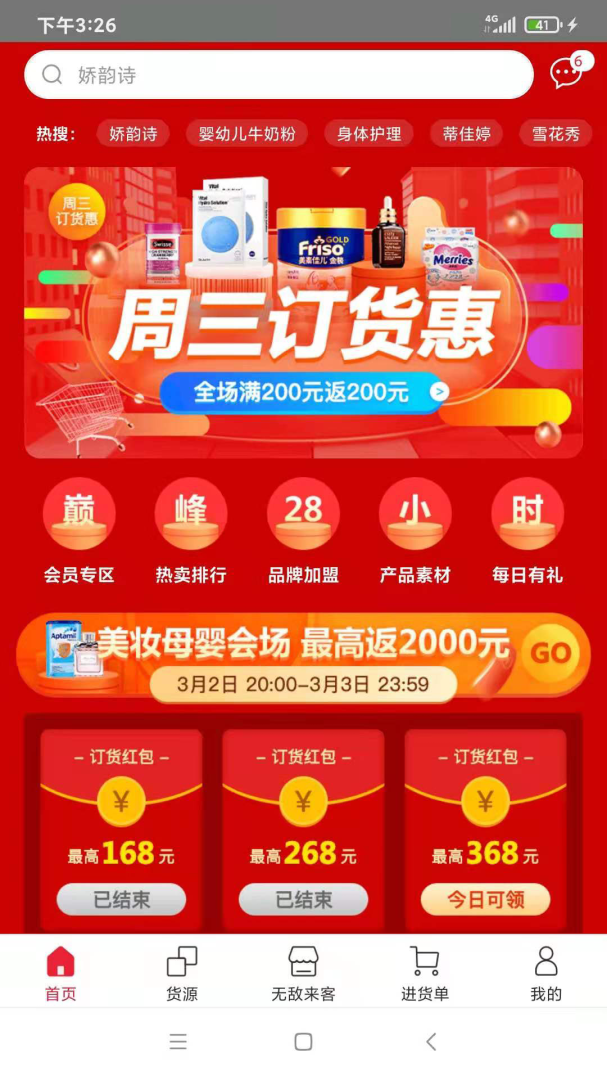
Task: Go to the 我的 profile tab
Action: pos(546,973)
